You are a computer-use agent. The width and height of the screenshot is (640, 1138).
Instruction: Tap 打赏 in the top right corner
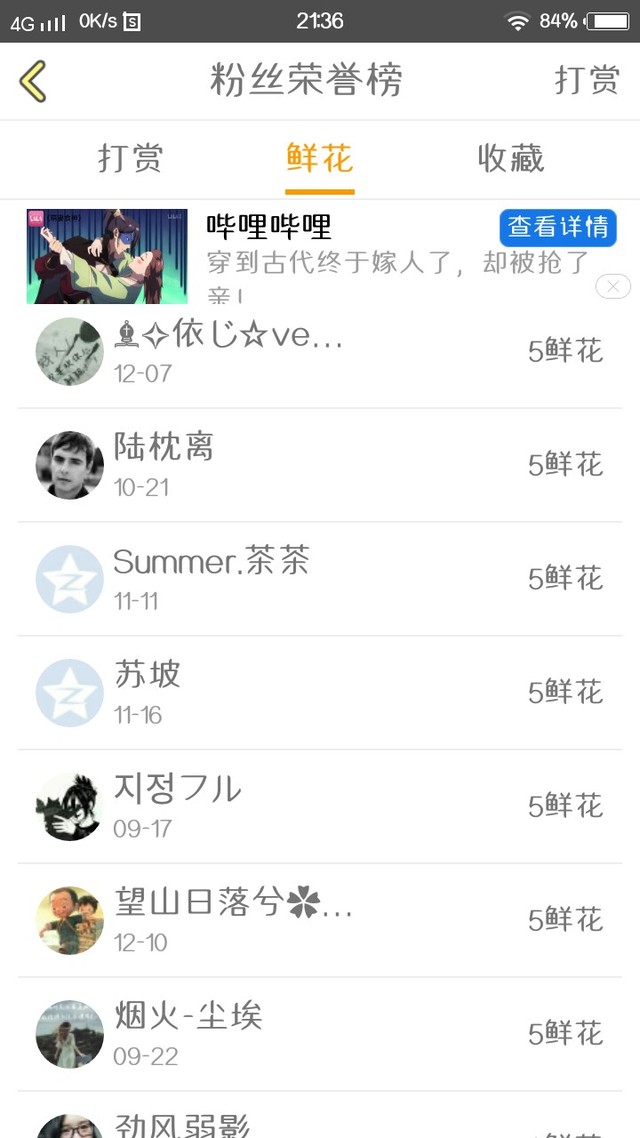click(587, 81)
